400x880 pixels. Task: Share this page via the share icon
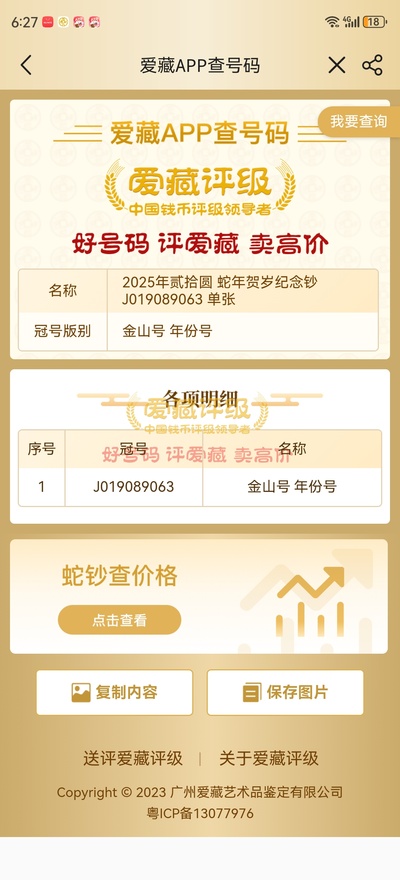tap(372, 66)
